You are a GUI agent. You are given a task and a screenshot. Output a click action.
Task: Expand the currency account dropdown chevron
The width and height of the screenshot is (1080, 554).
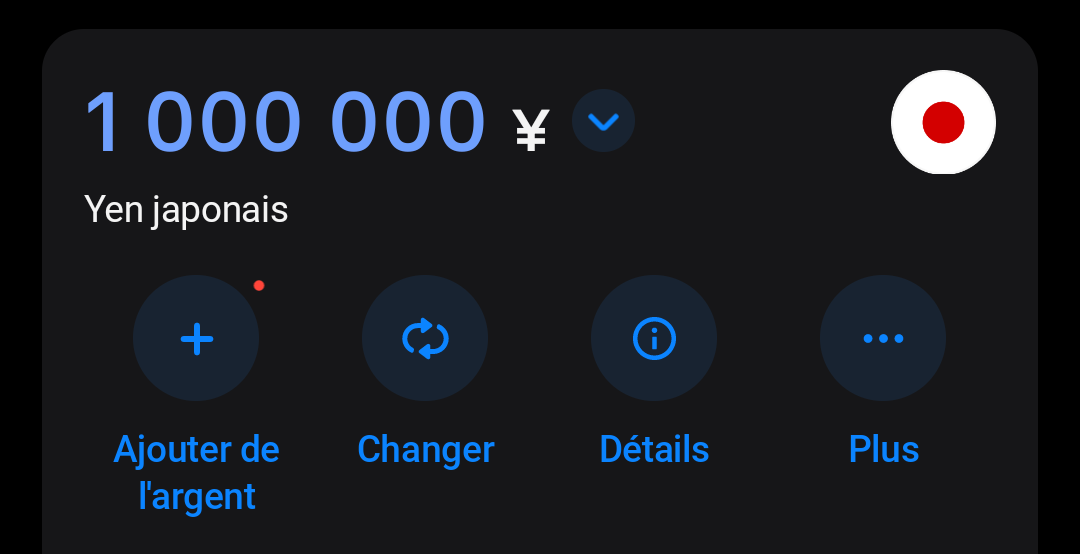603,121
